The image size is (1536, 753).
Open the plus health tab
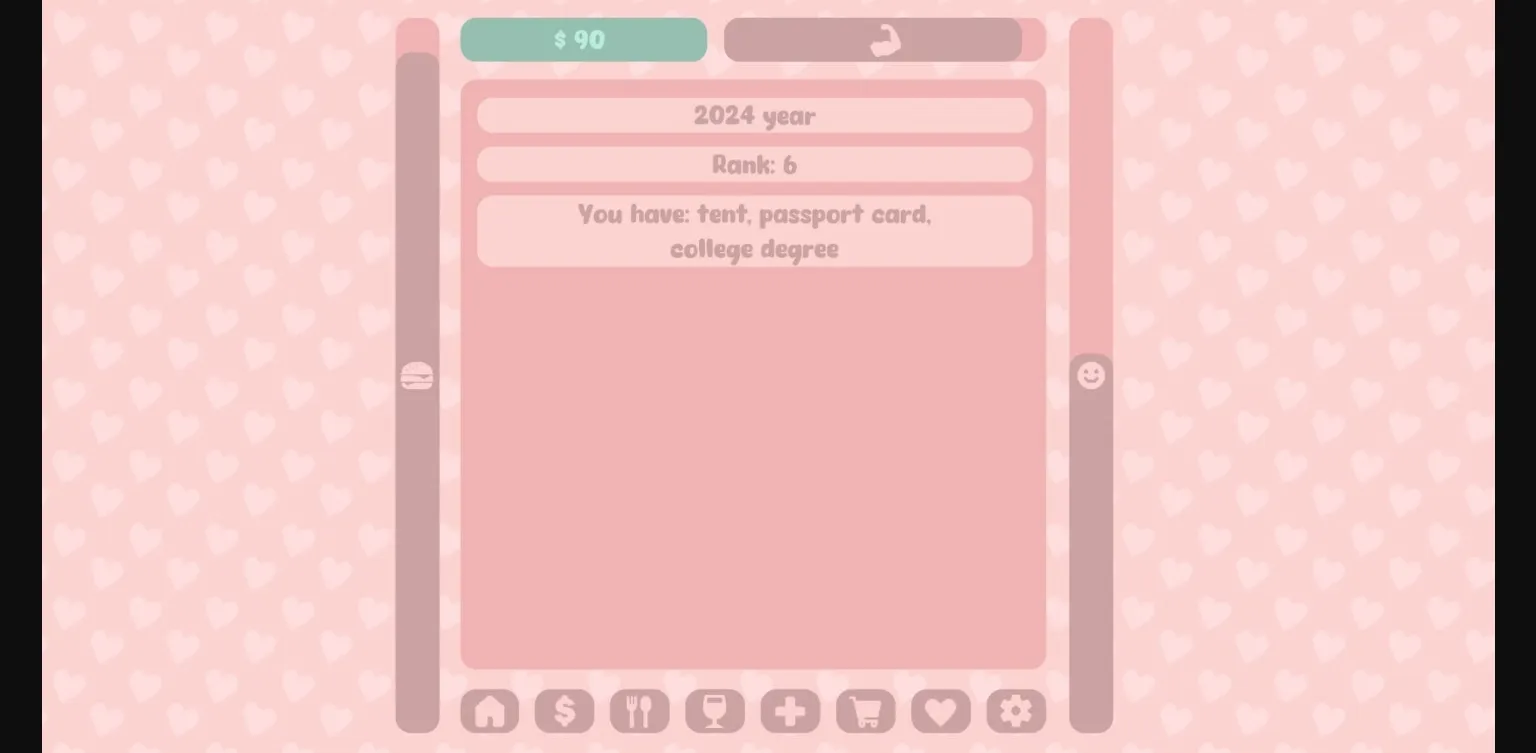tap(790, 711)
